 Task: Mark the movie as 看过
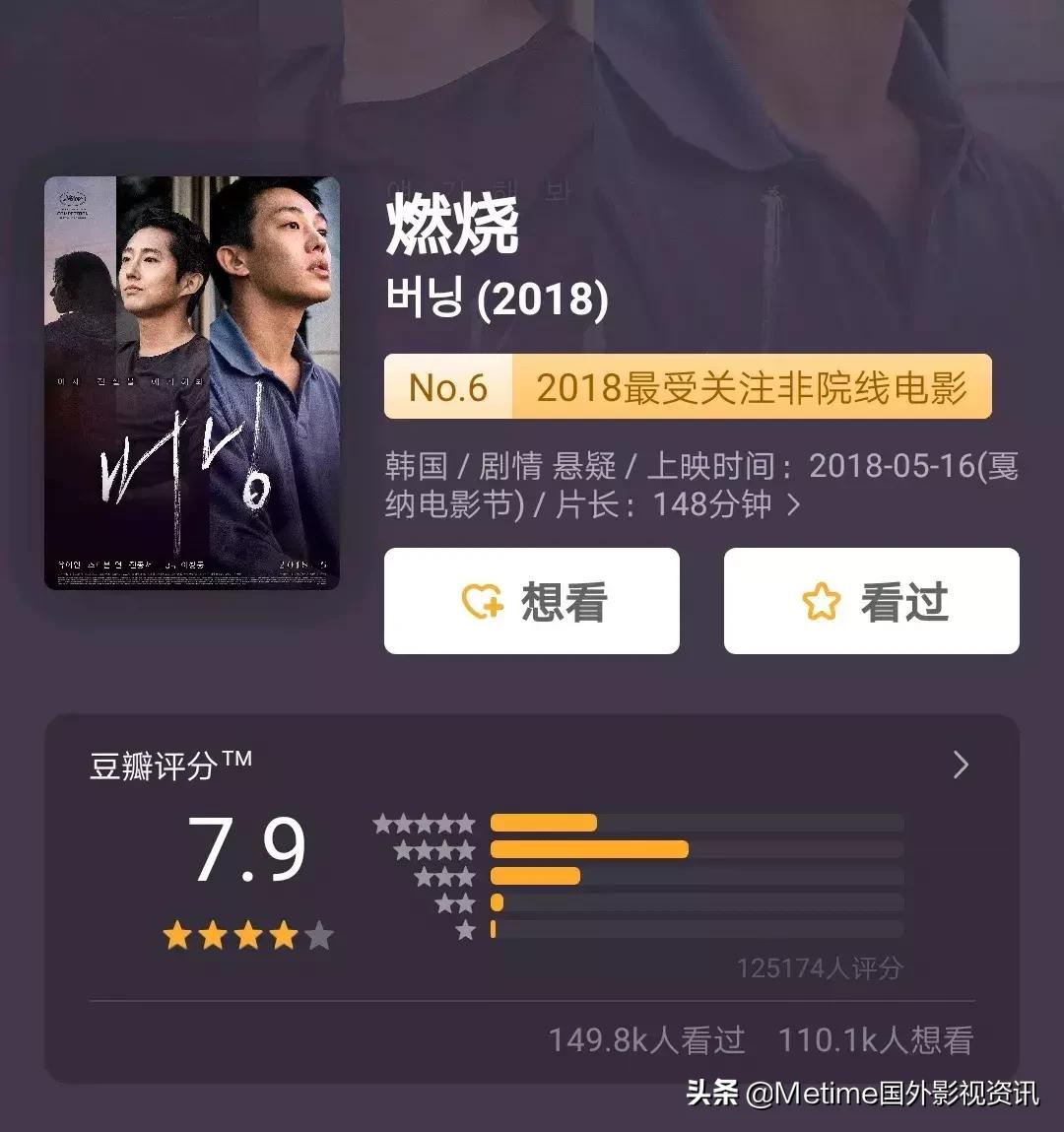point(872,601)
